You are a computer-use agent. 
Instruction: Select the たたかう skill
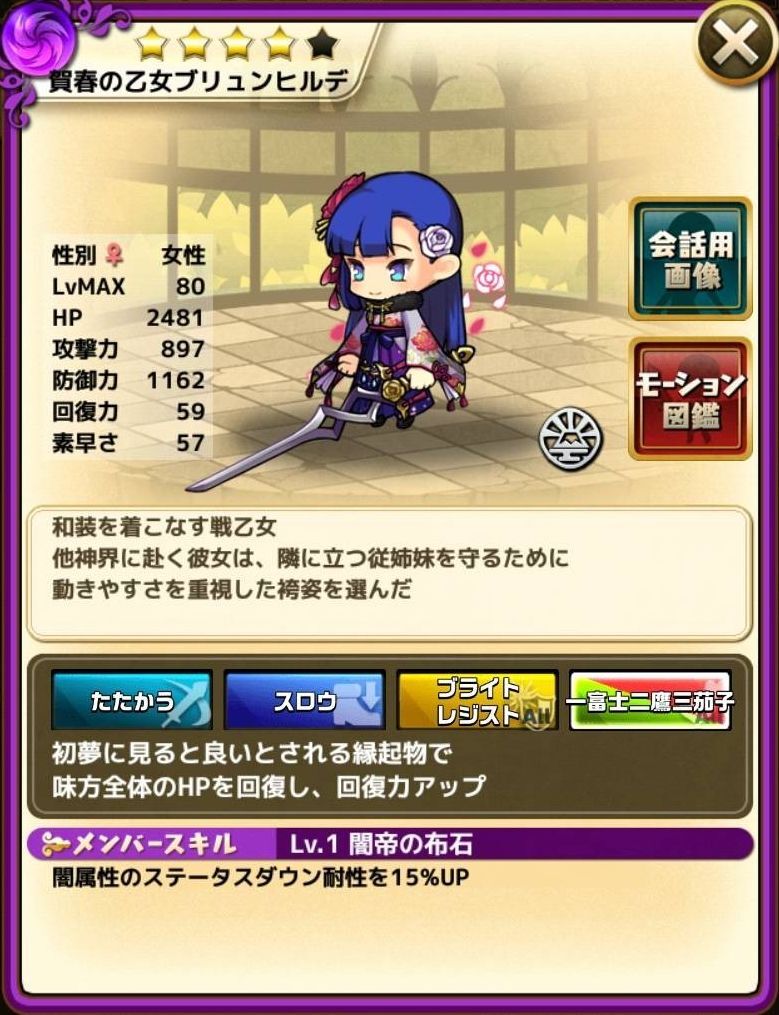(131, 701)
